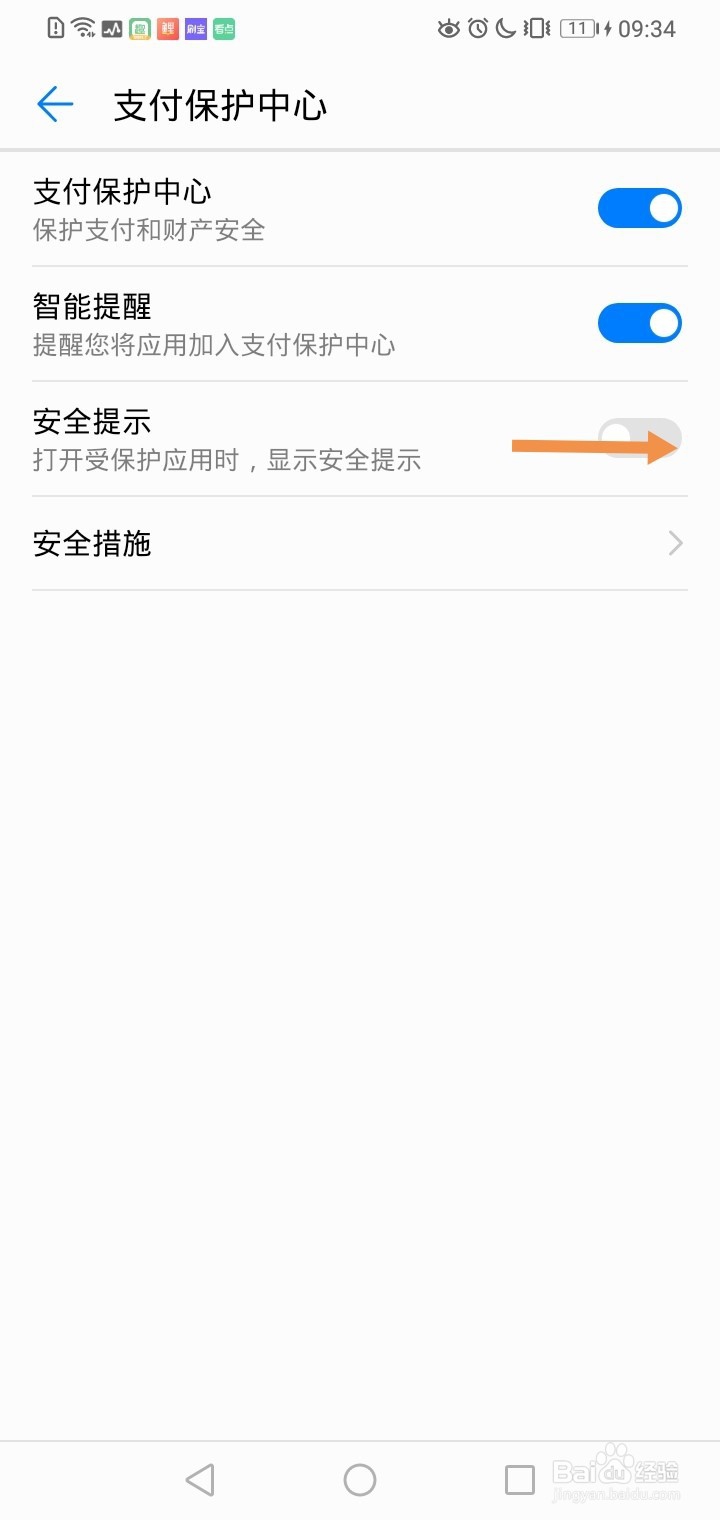Expand 安全措施 via its chevron
The image size is (720, 1520).
(675, 543)
